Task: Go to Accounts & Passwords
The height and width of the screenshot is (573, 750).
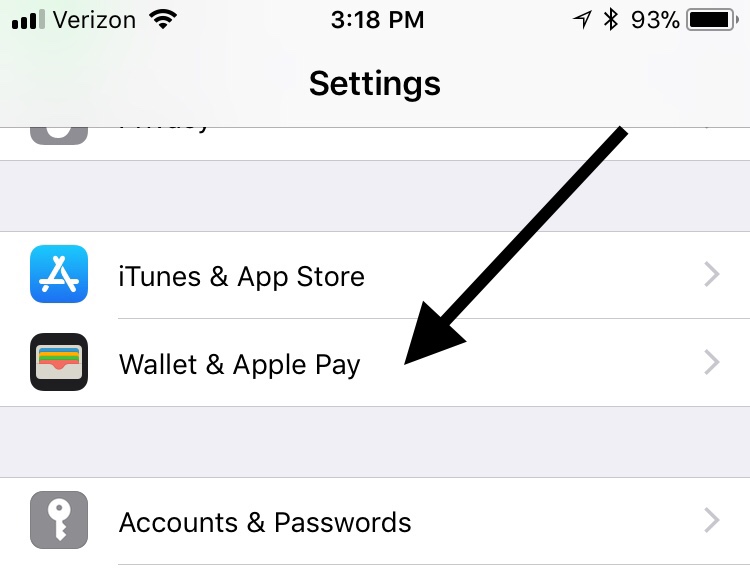Action: [x=264, y=522]
